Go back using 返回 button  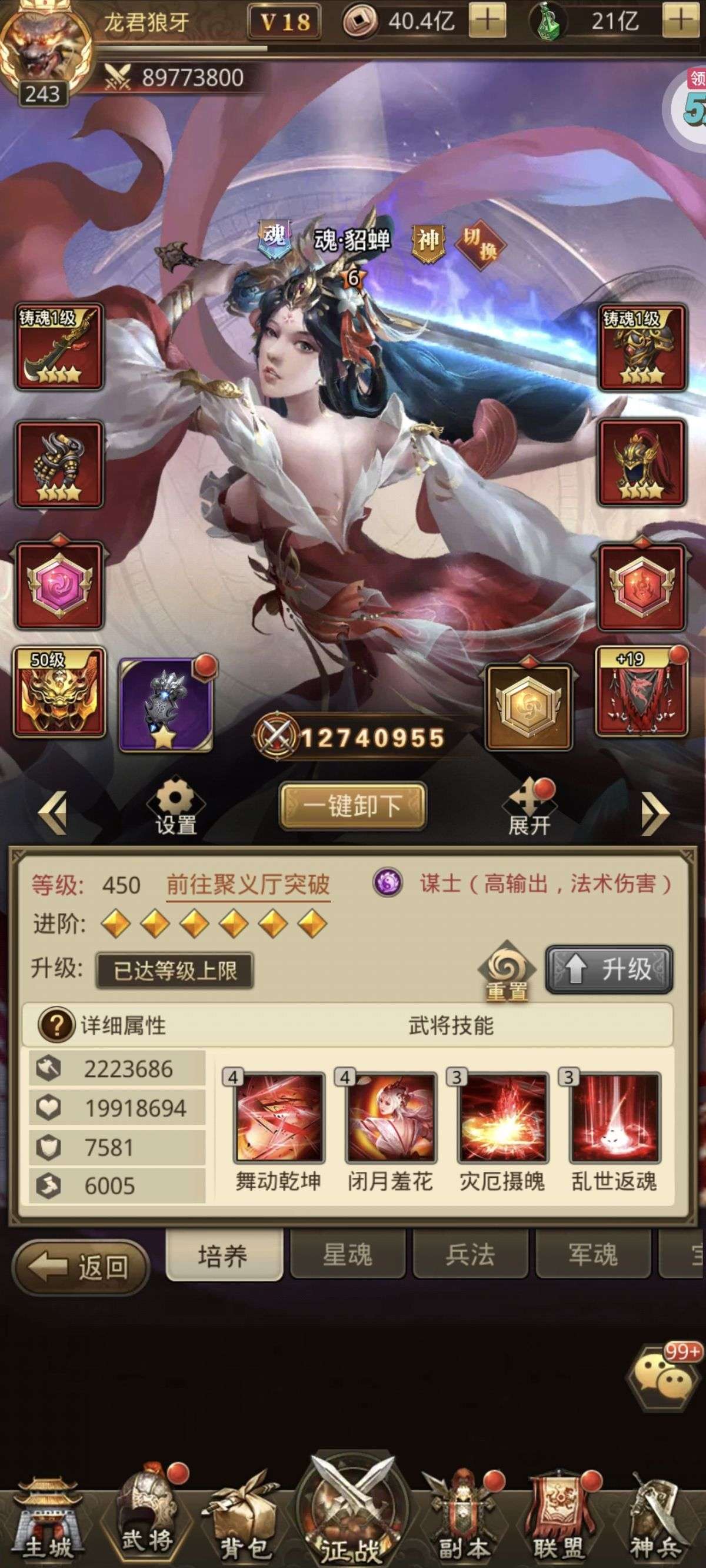[x=81, y=1267]
